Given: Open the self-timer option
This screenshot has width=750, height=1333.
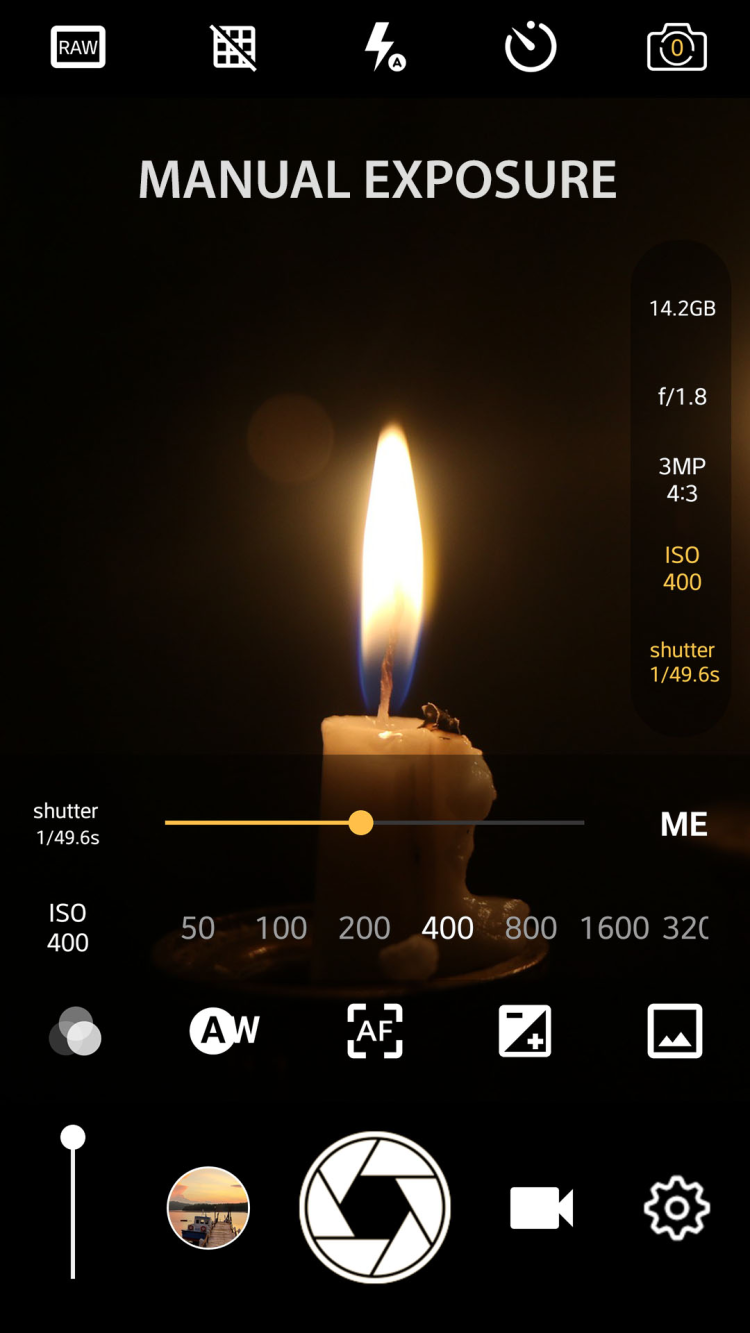Looking at the screenshot, I should coord(530,48).
